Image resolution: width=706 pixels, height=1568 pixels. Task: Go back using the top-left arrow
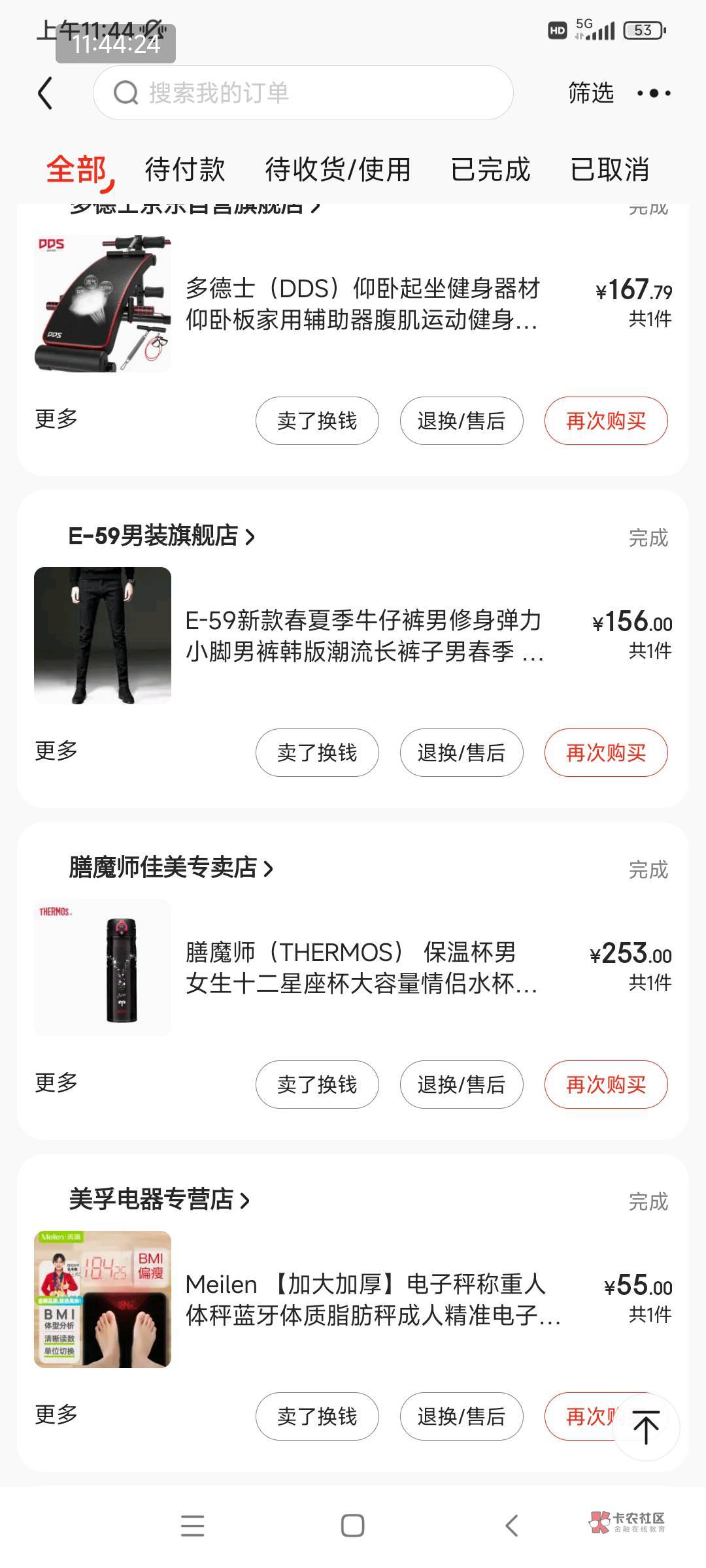[45, 93]
